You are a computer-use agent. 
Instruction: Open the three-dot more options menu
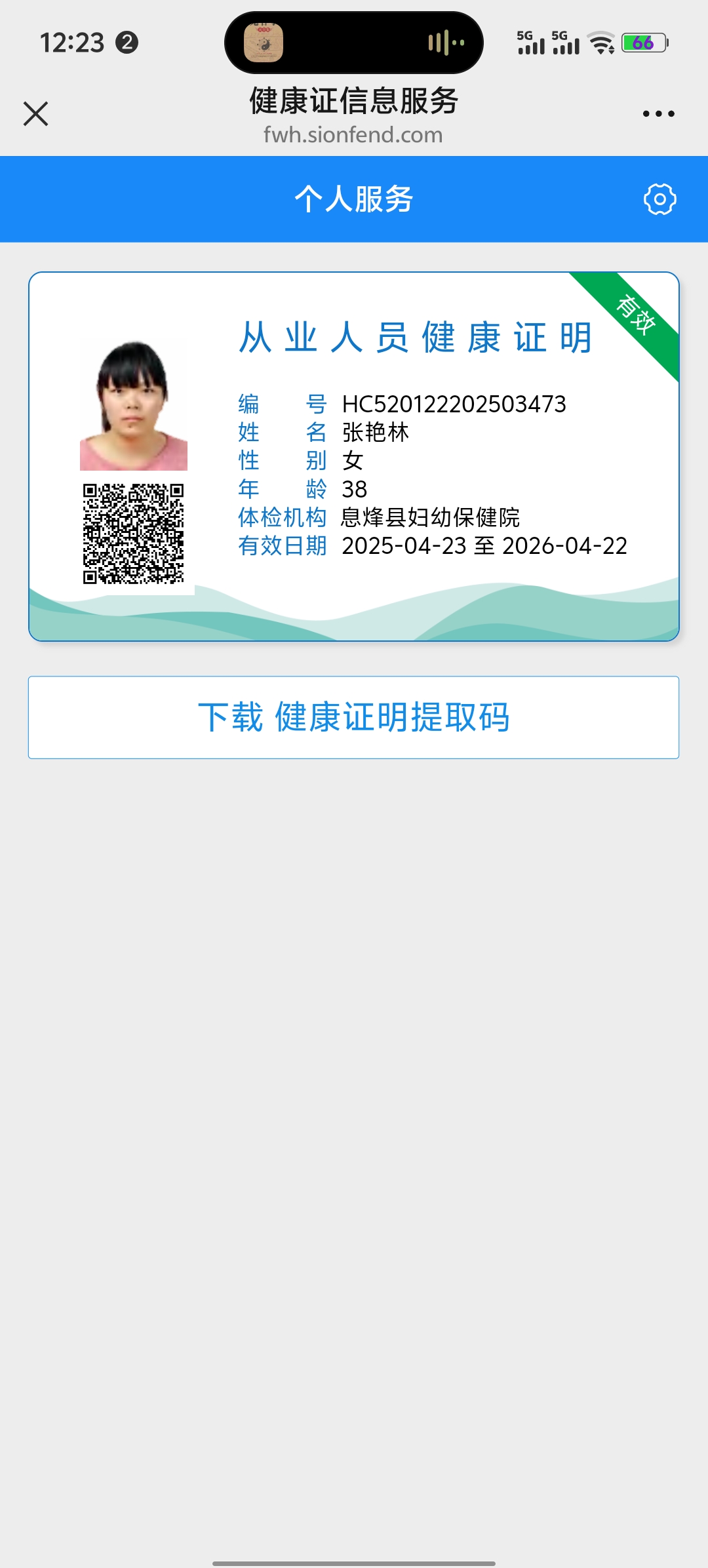coord(658,113)
